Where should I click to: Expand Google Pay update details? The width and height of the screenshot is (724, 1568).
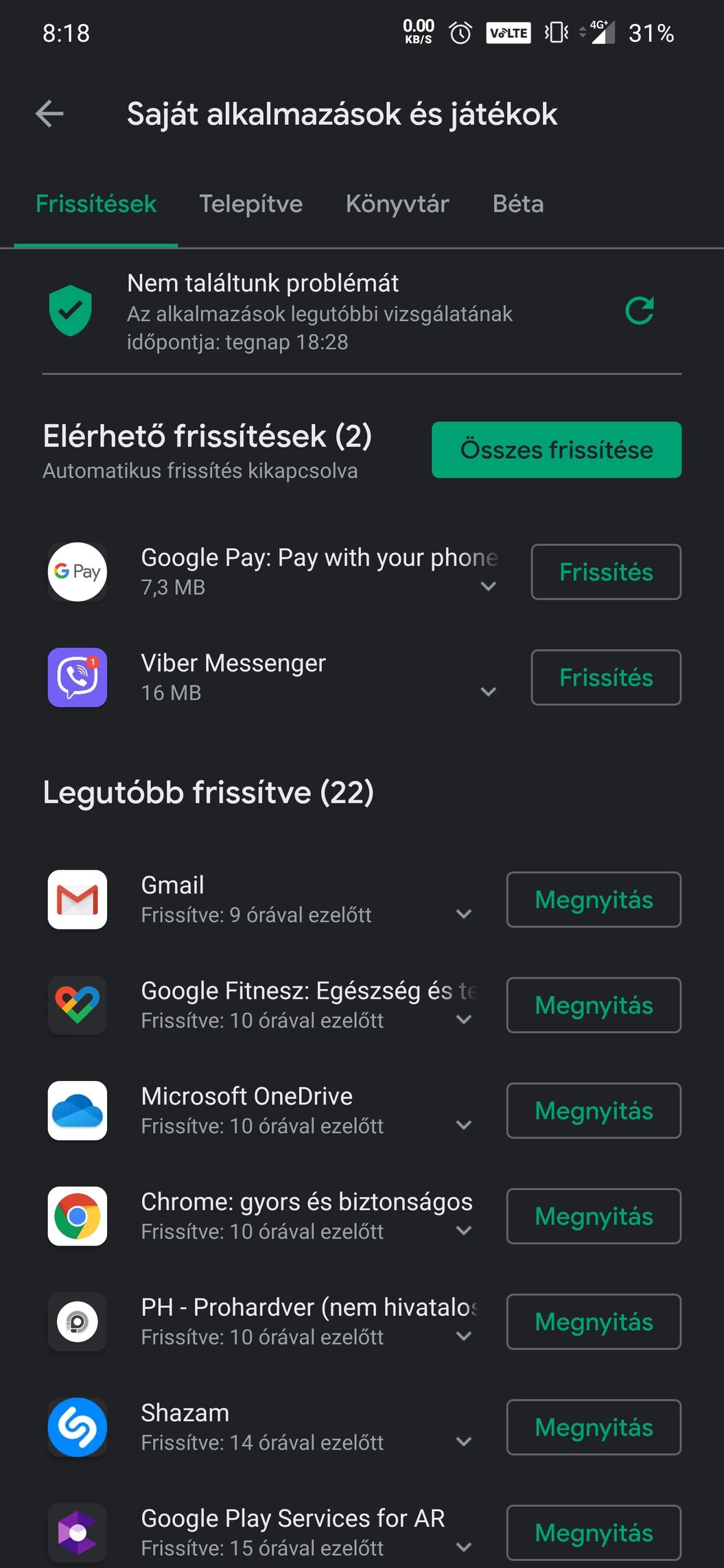click(489, 586)
